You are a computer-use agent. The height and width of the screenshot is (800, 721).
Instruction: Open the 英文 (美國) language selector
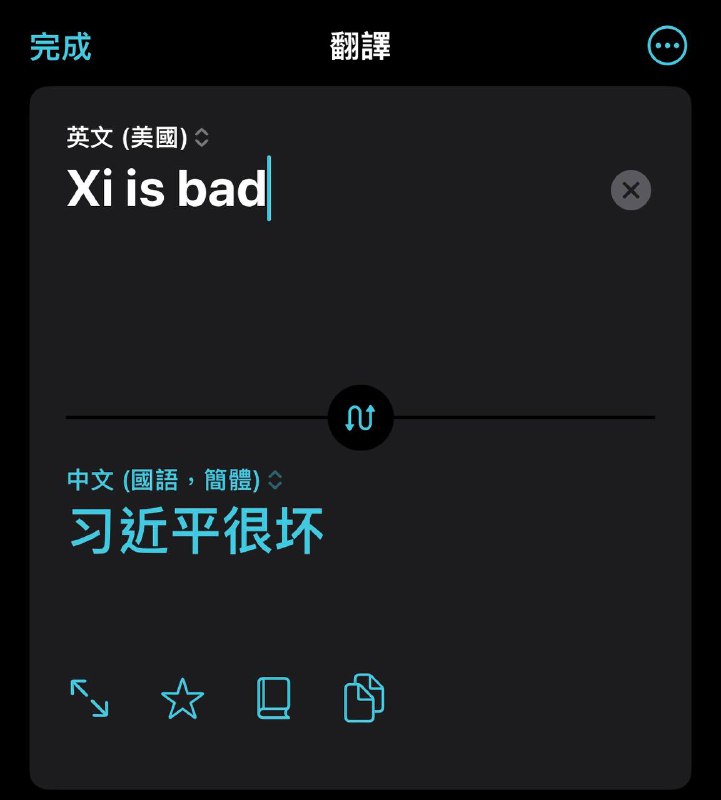tap(126, 138)
